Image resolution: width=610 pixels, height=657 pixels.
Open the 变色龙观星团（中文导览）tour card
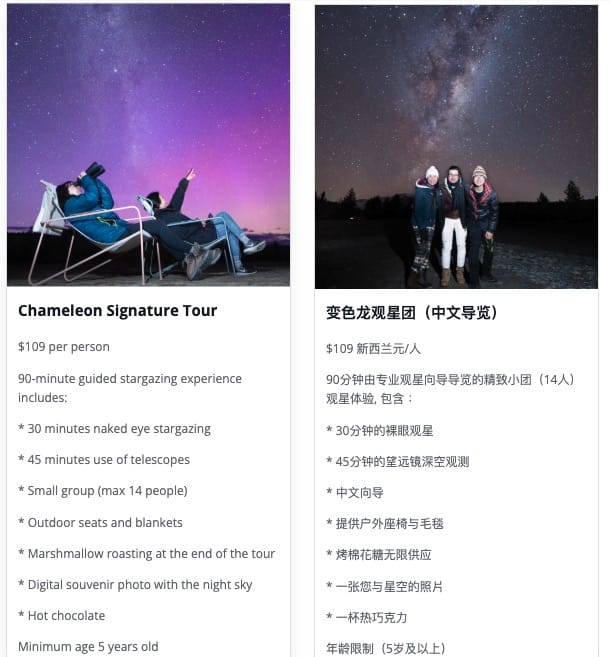click(411, 313)
